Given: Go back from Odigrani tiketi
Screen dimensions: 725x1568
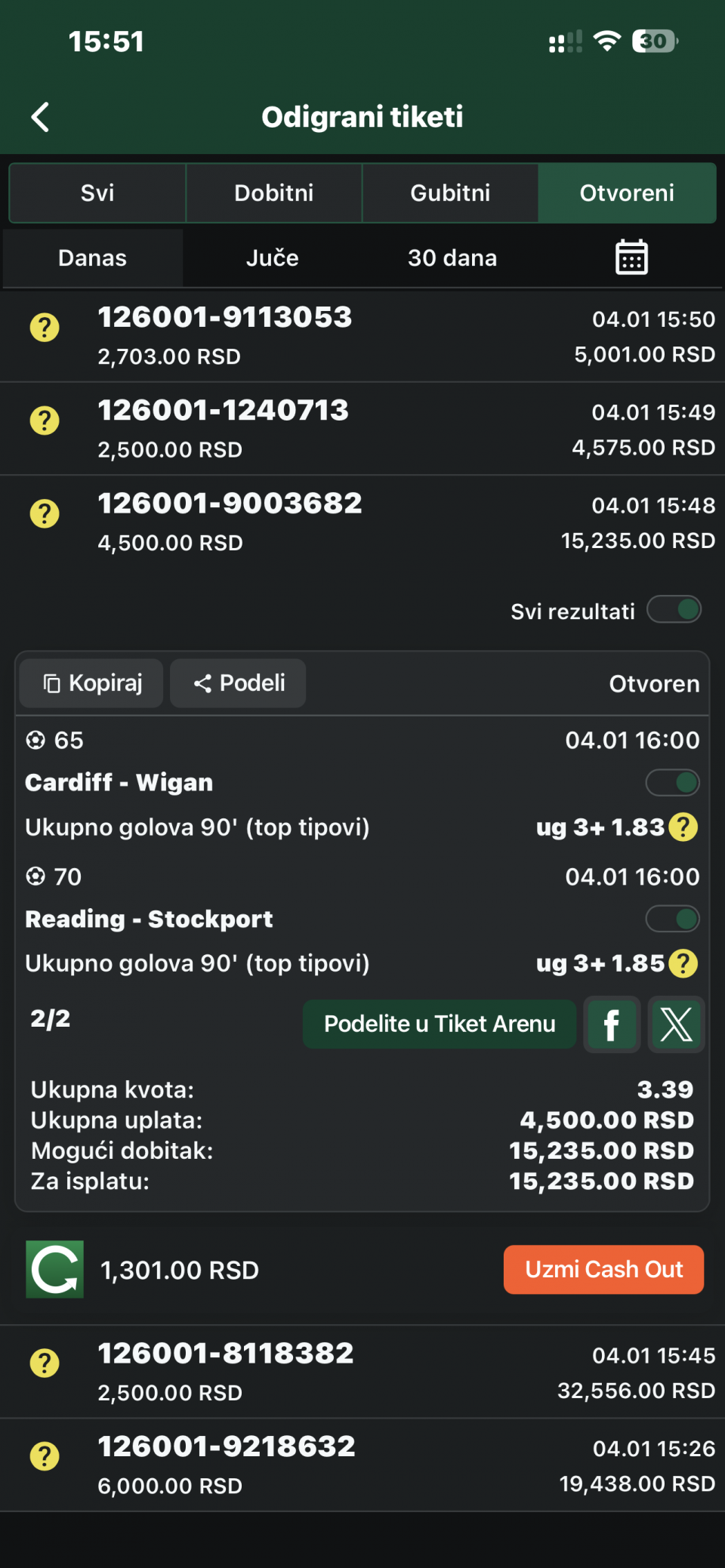Looking at the screenshot, I should pos(41,117).
